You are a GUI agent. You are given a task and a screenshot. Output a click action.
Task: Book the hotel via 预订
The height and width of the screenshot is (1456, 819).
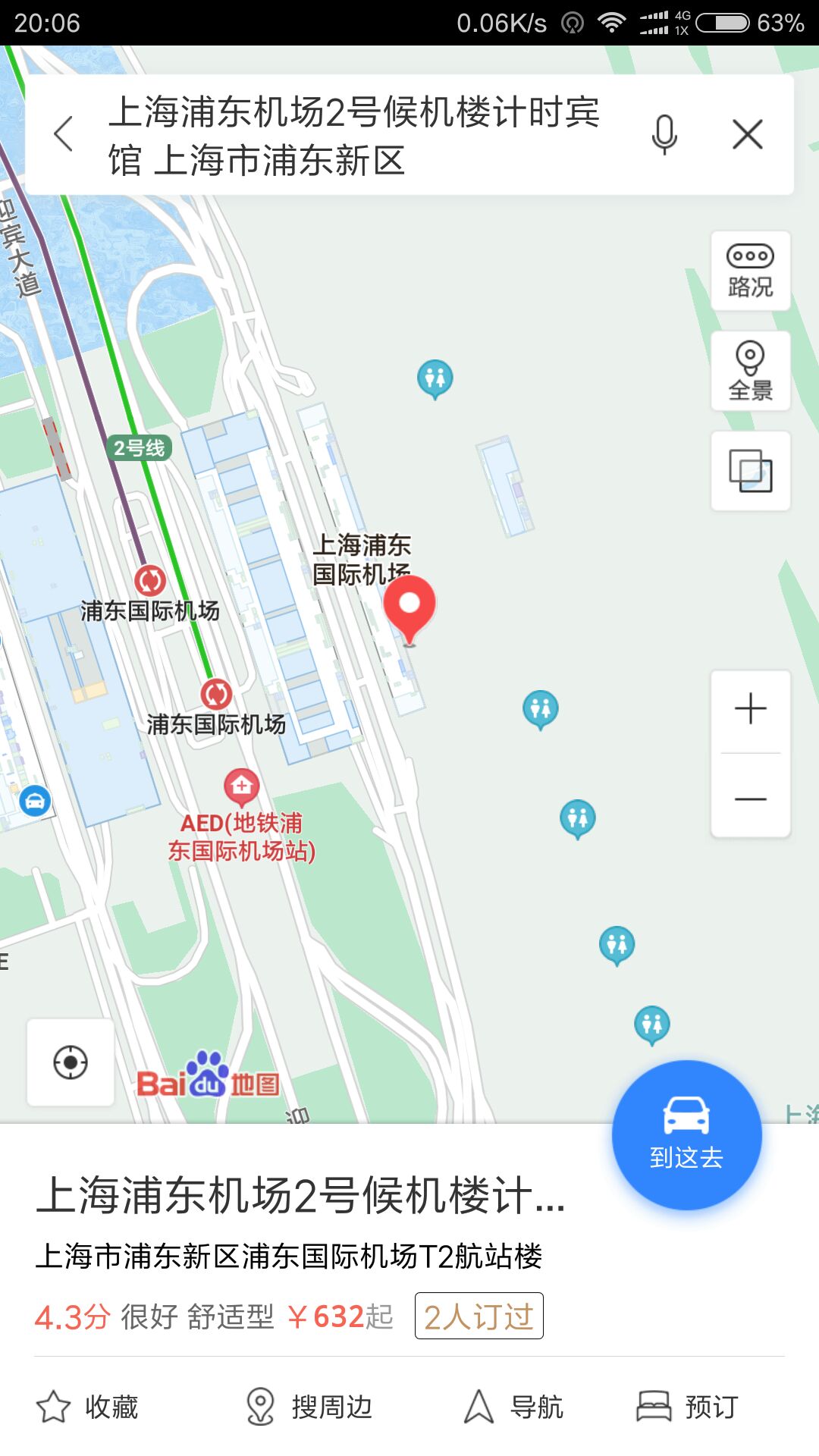[x=687, y=1407]
